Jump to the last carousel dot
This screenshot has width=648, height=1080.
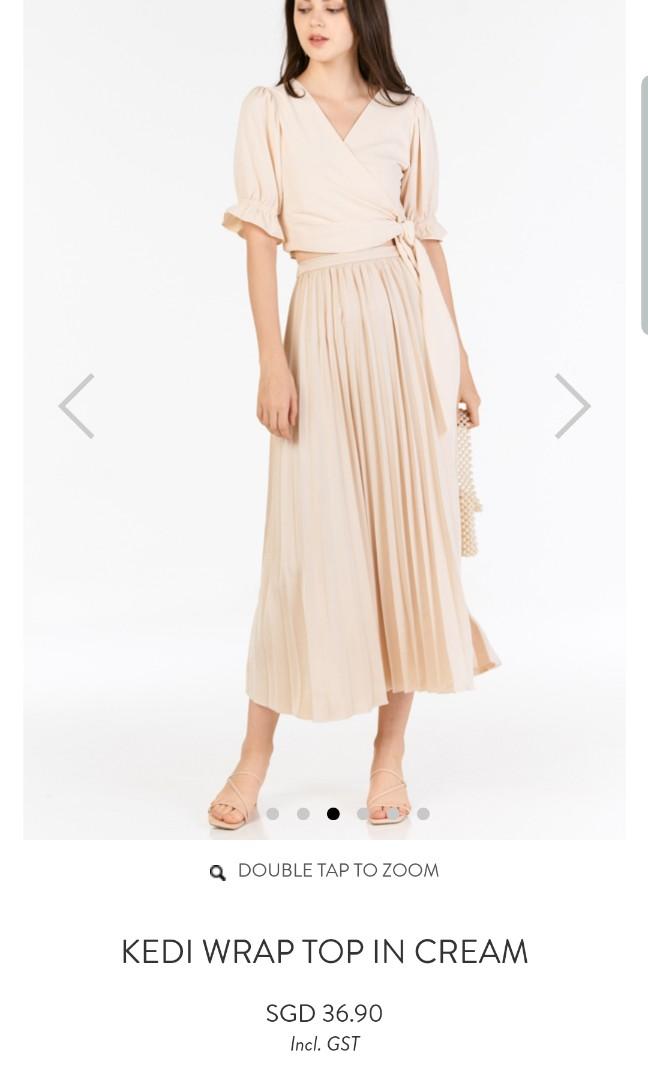pyautogui.click(x=423, y=814)
